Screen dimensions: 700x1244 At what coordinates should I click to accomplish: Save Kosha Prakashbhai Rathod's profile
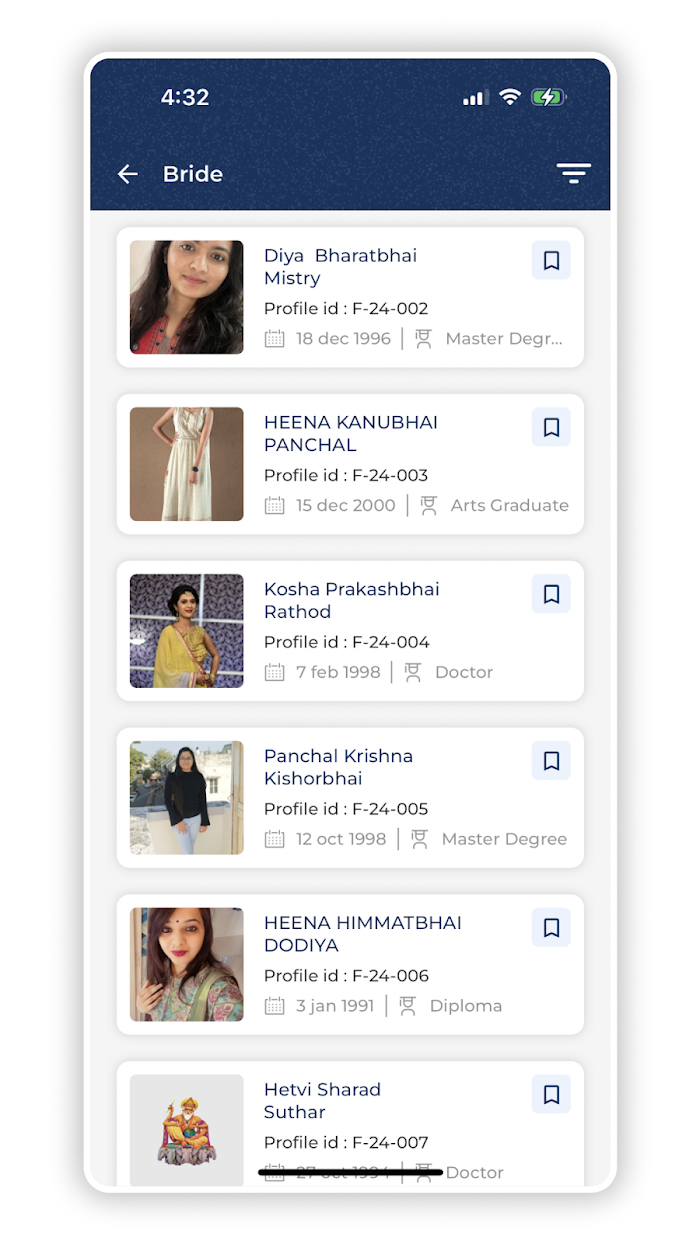point(551,595)
